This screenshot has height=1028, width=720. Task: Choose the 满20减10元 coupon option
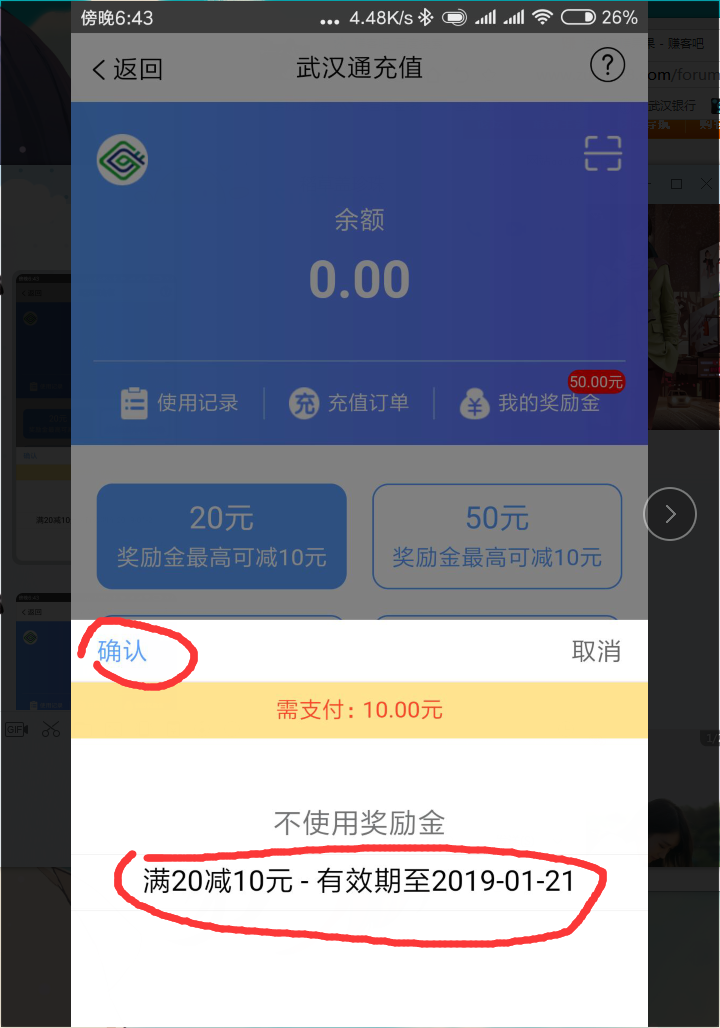pyautogui.click(x=359, y=882)
